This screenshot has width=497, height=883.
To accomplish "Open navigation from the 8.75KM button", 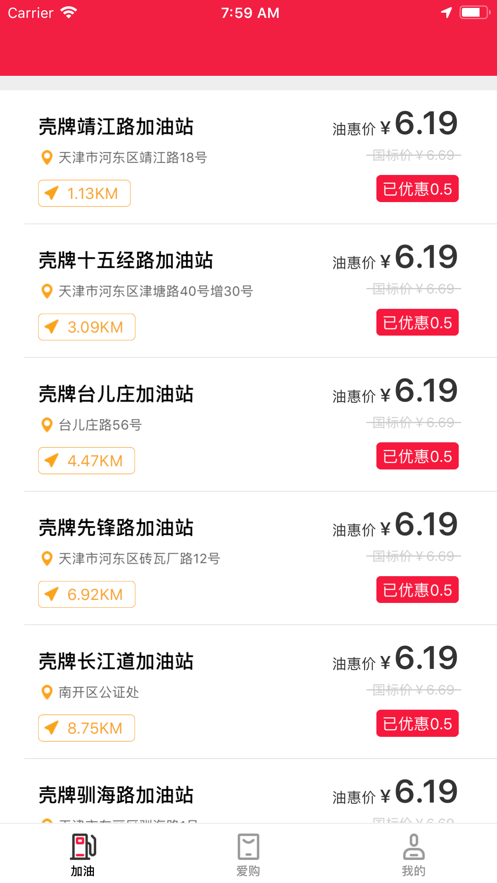I will pos(87,728).
